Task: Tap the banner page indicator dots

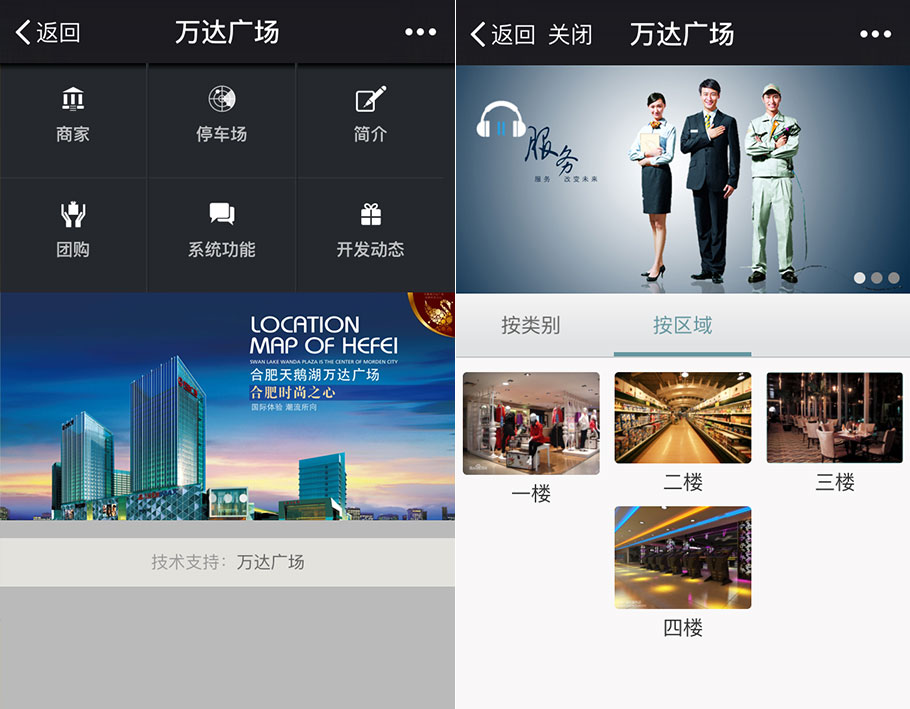Action: (876, 278)
